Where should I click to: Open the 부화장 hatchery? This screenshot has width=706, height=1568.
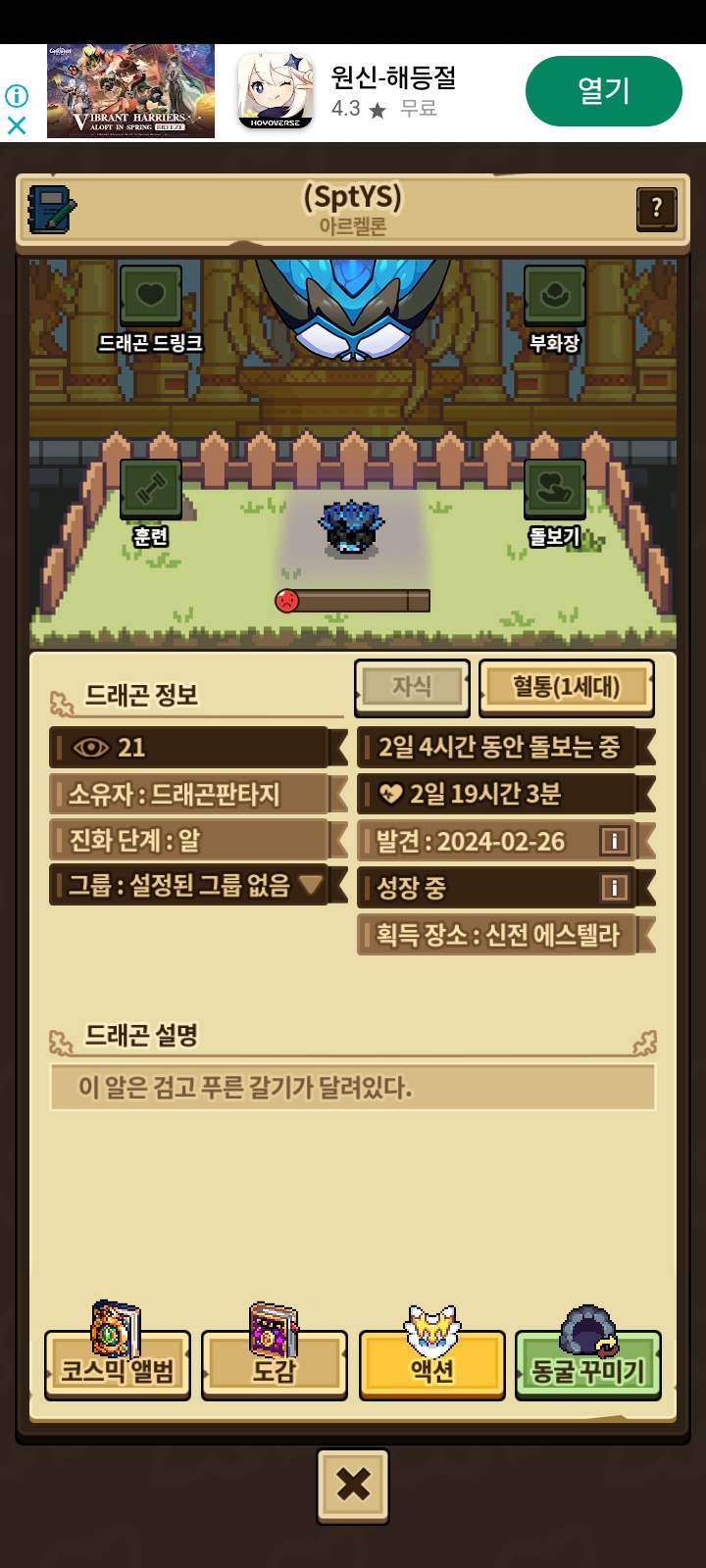pos(555,297)
